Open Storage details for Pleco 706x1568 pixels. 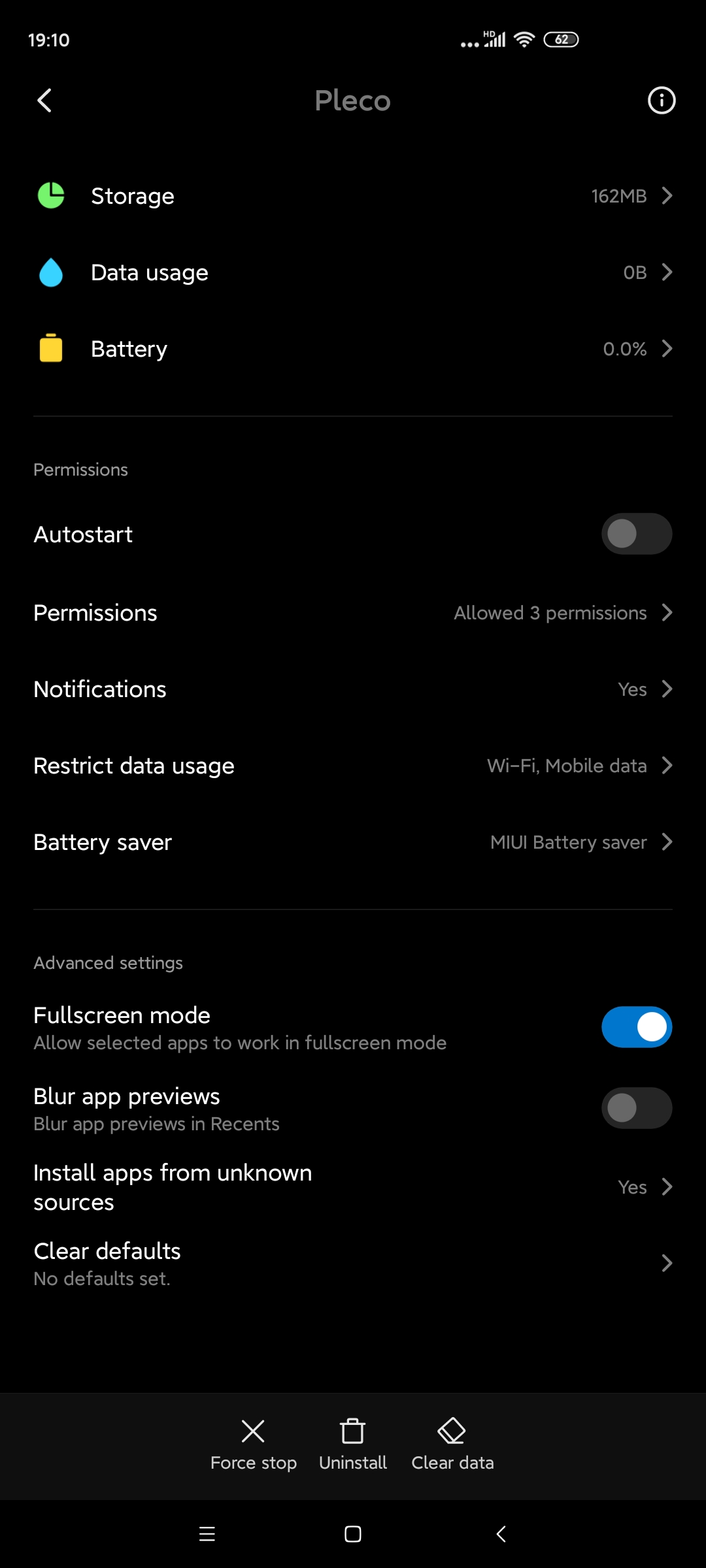point(353,196)
